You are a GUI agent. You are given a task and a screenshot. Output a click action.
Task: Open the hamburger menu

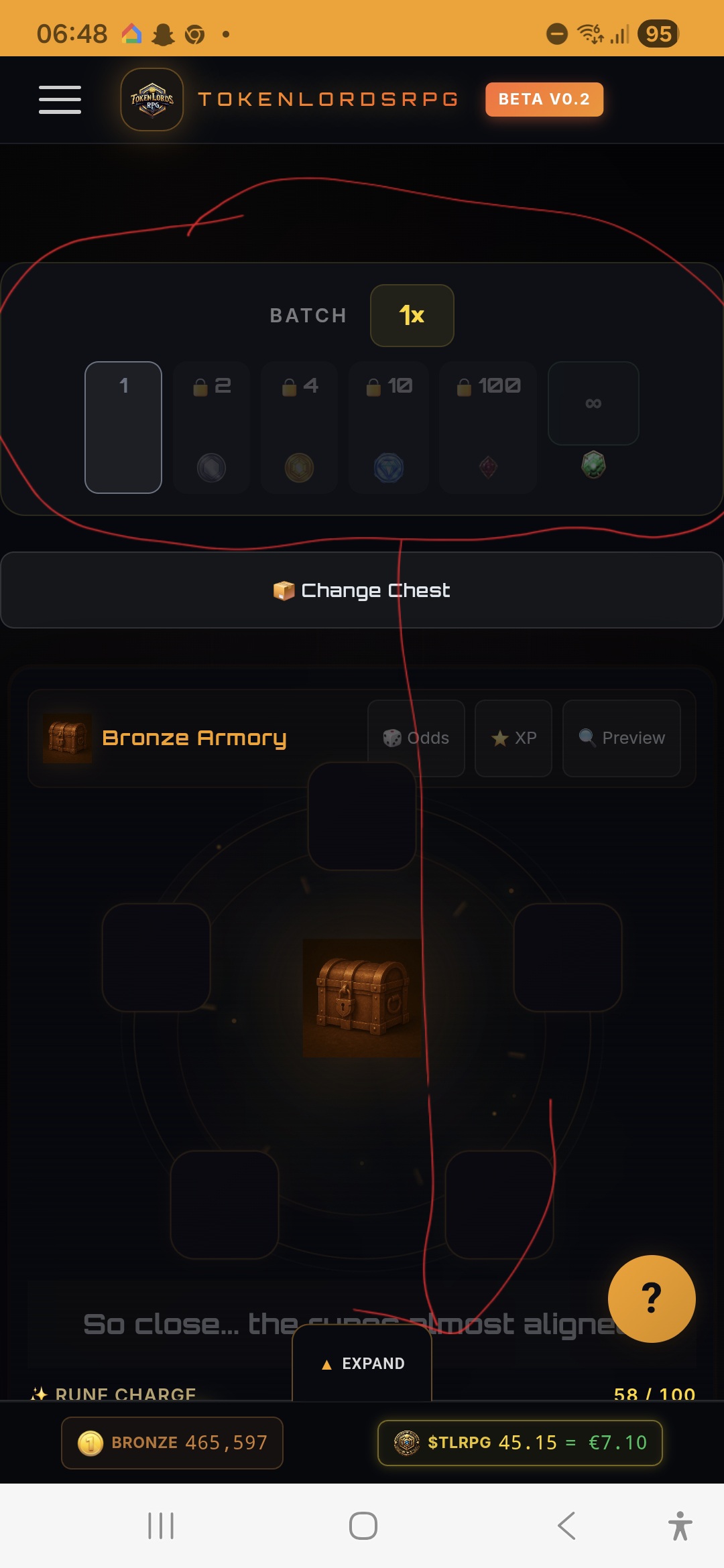60,99
